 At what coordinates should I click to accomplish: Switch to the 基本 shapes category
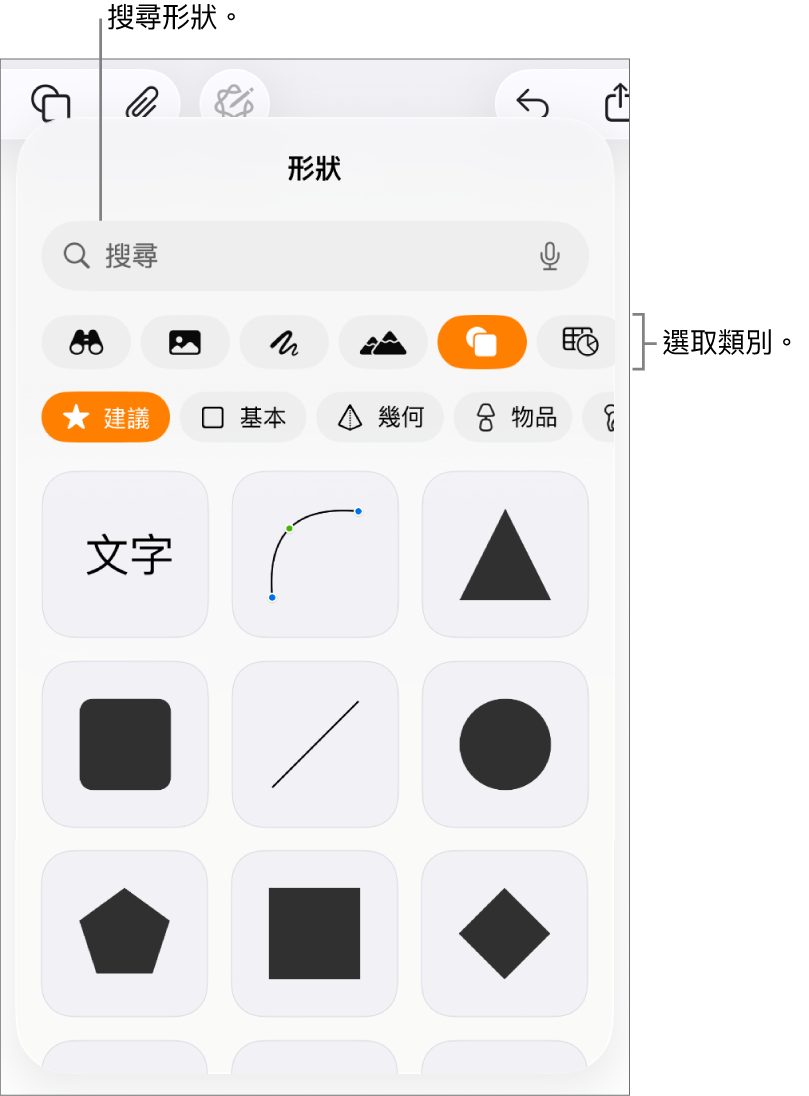(x=243, y=418)
